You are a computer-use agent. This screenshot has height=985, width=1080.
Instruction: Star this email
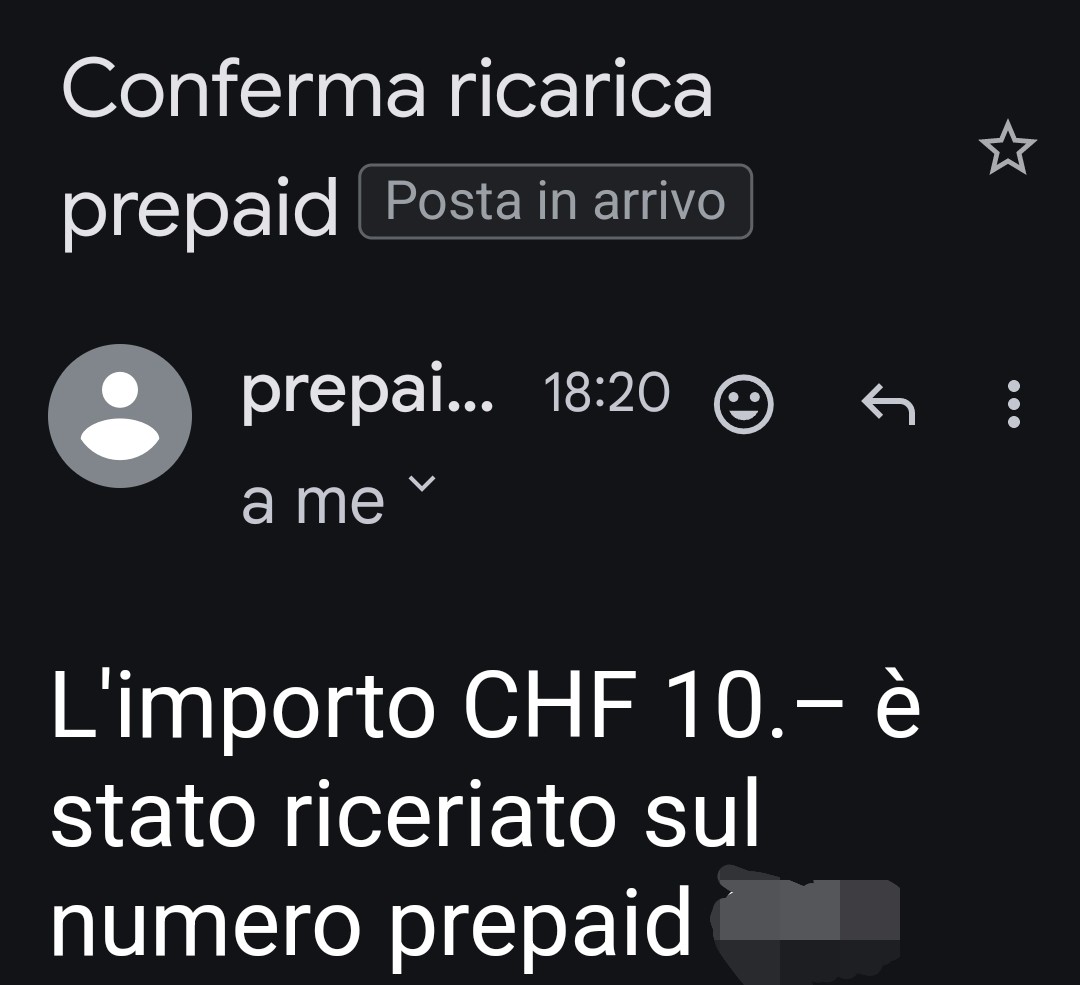(x=1007, y=148)
